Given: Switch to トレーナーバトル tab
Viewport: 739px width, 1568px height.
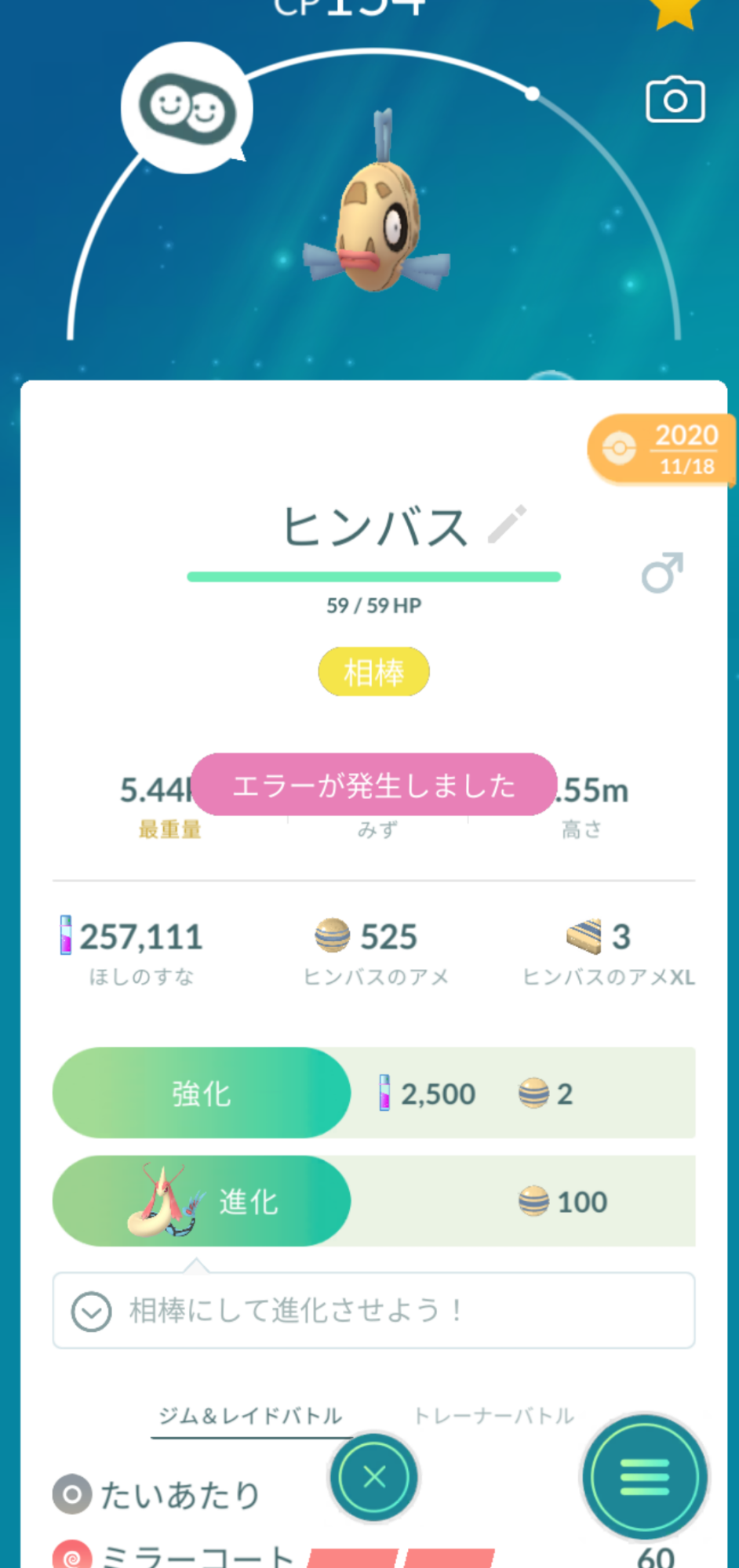Looking at the screenshot, I should click(x=493, y=1416).
